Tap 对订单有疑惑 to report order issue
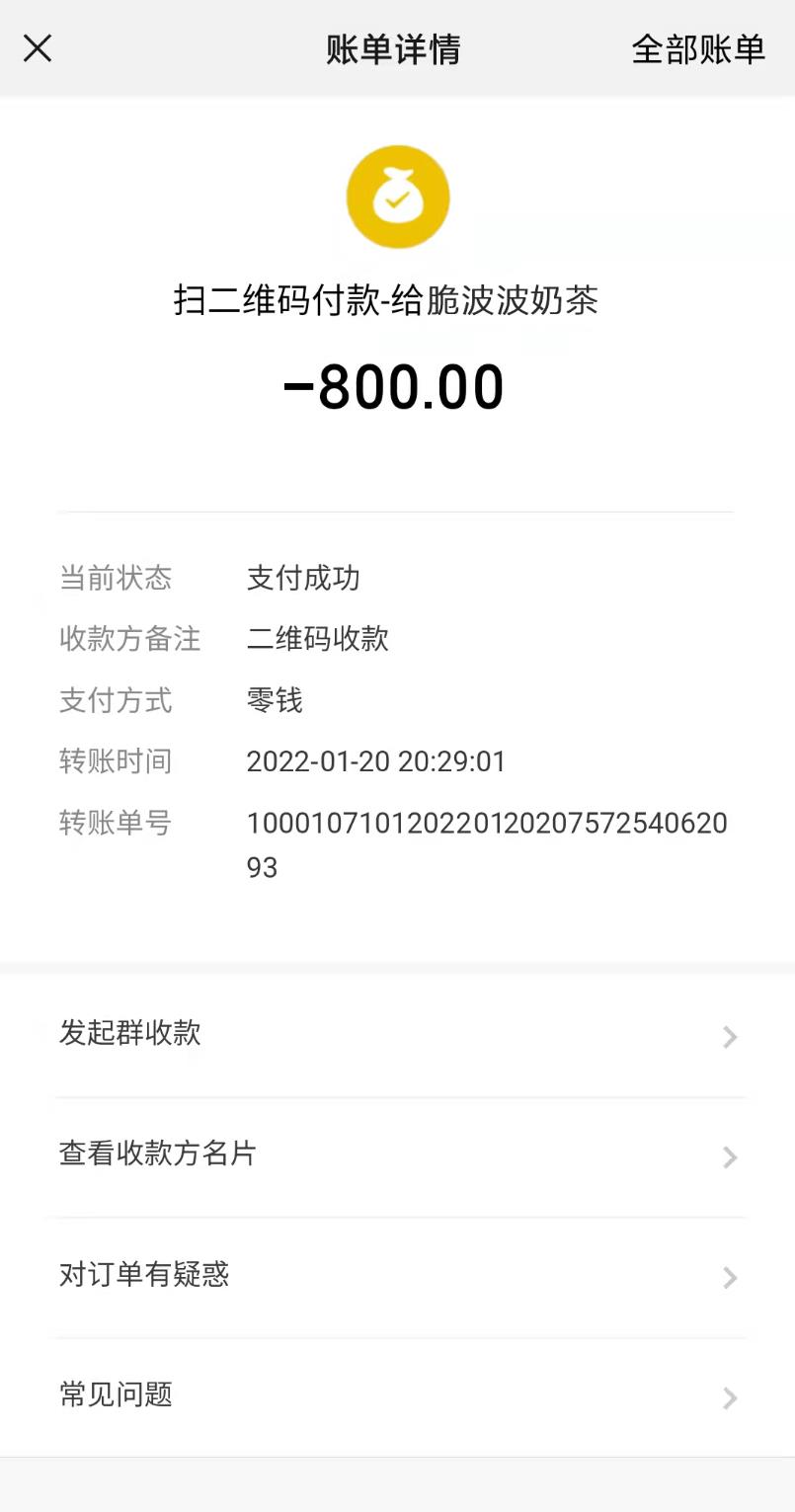 (x=145, y=1275)
